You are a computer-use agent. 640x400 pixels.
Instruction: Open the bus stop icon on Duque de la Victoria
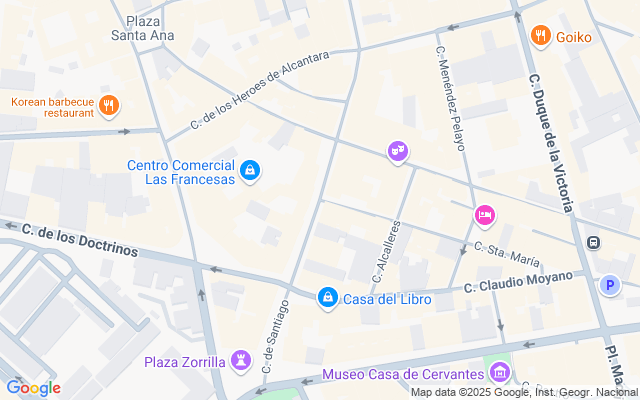click(x=593, y=243)
